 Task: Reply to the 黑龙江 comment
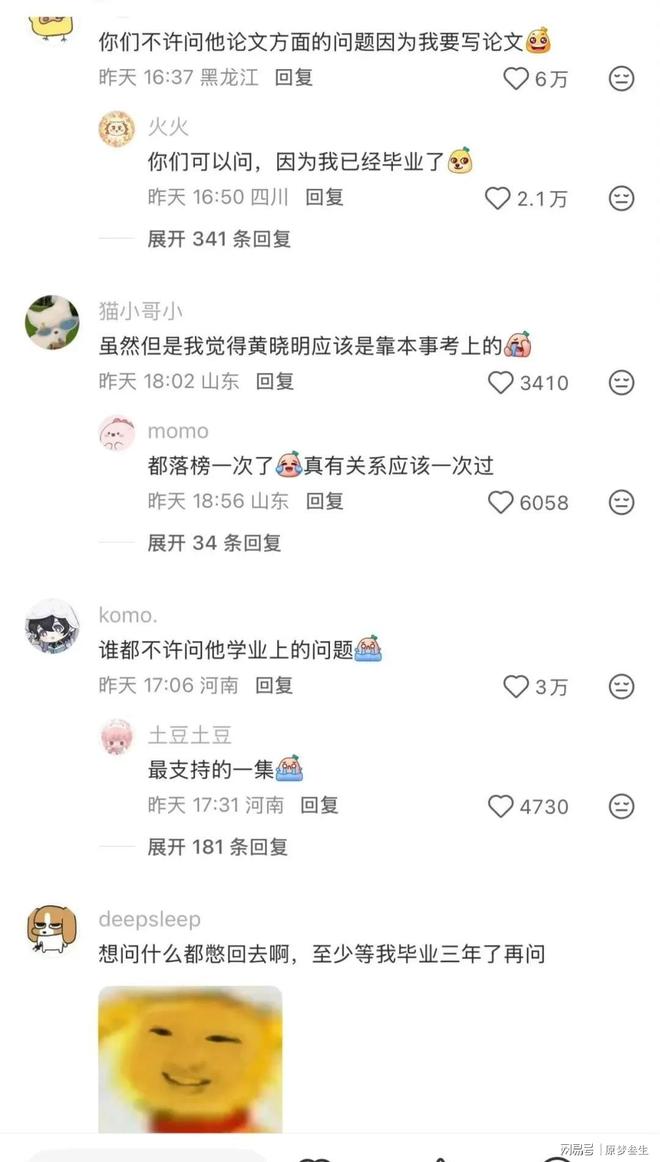click(x=293, y=77)
